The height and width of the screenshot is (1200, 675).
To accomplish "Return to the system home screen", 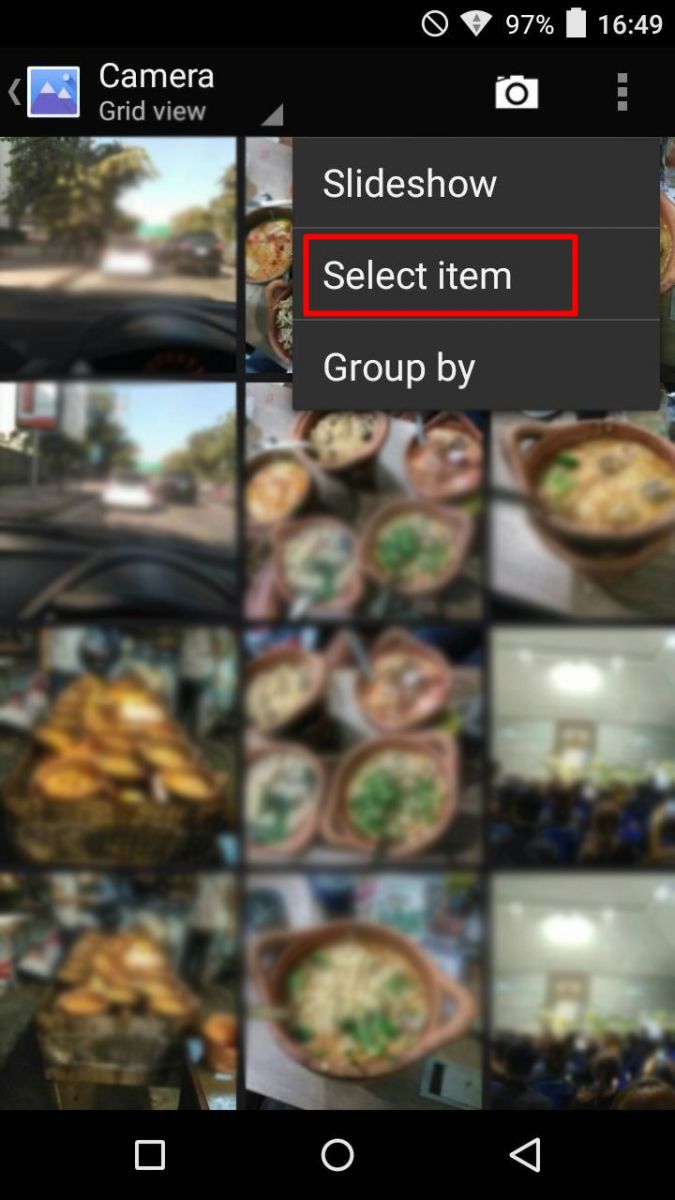I will coord(337,1155).
